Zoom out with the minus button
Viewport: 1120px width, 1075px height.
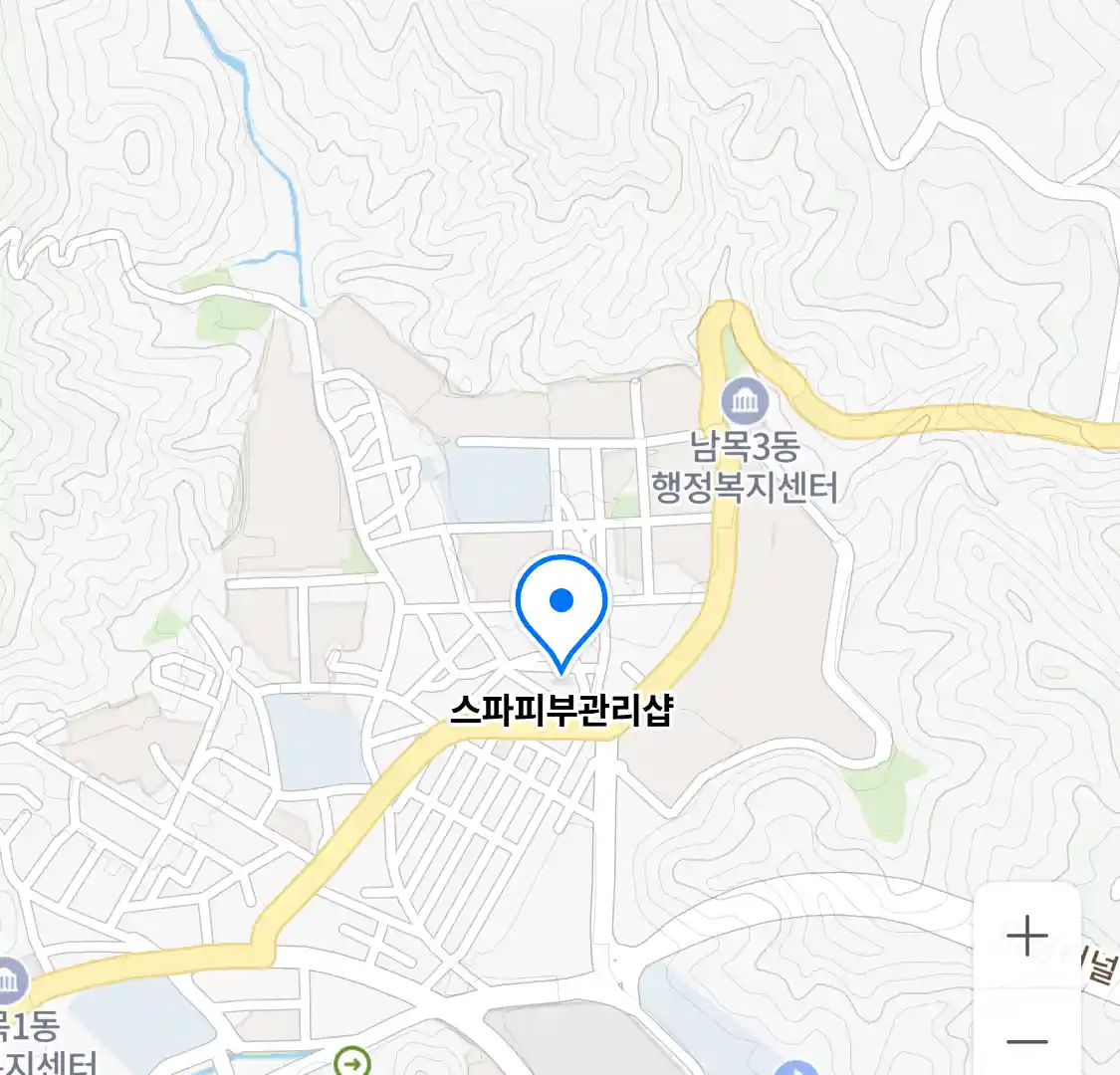pos(1026,1040)
